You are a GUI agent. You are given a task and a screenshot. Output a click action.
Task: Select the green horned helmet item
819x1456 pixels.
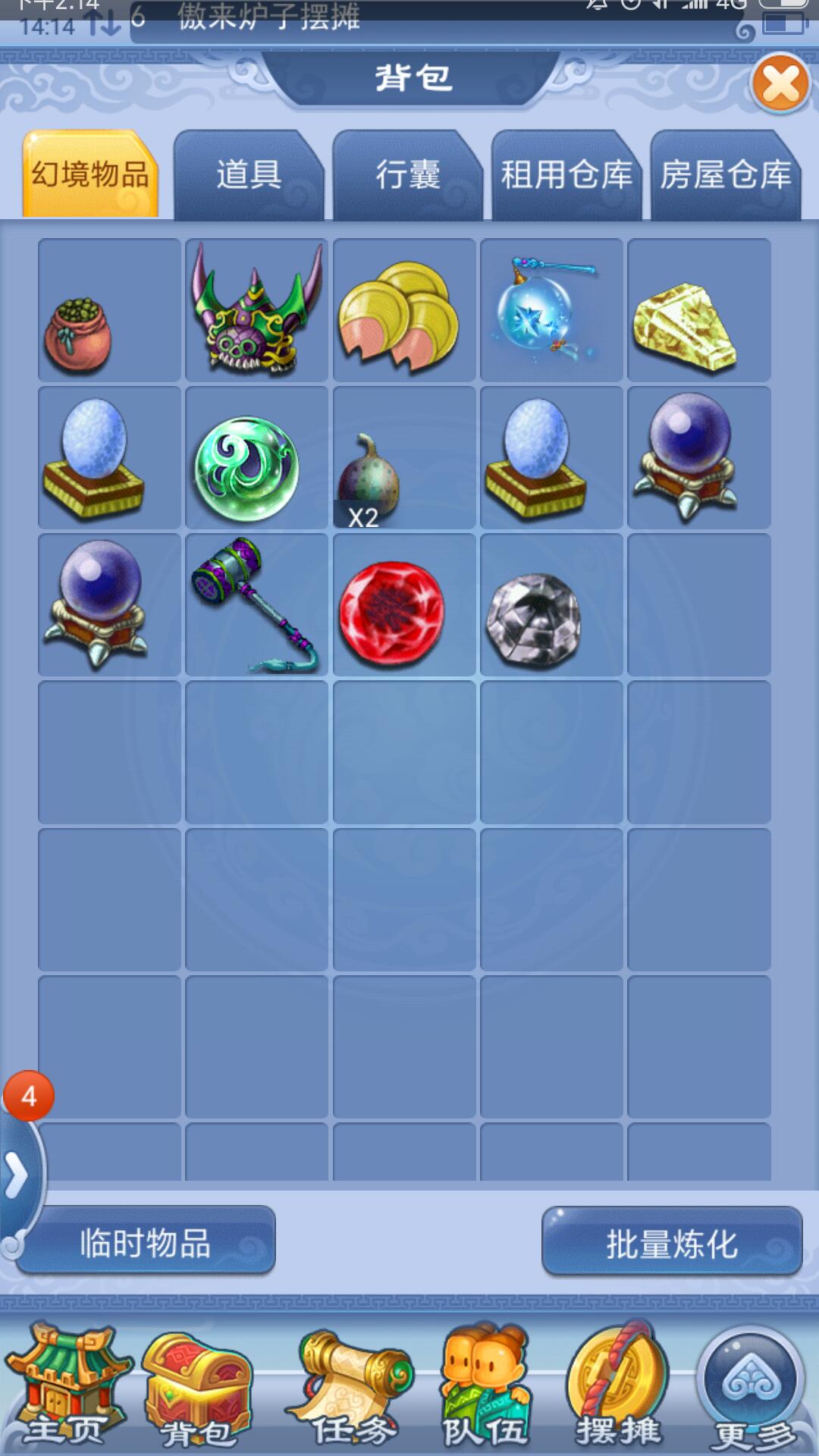(256, 311)
